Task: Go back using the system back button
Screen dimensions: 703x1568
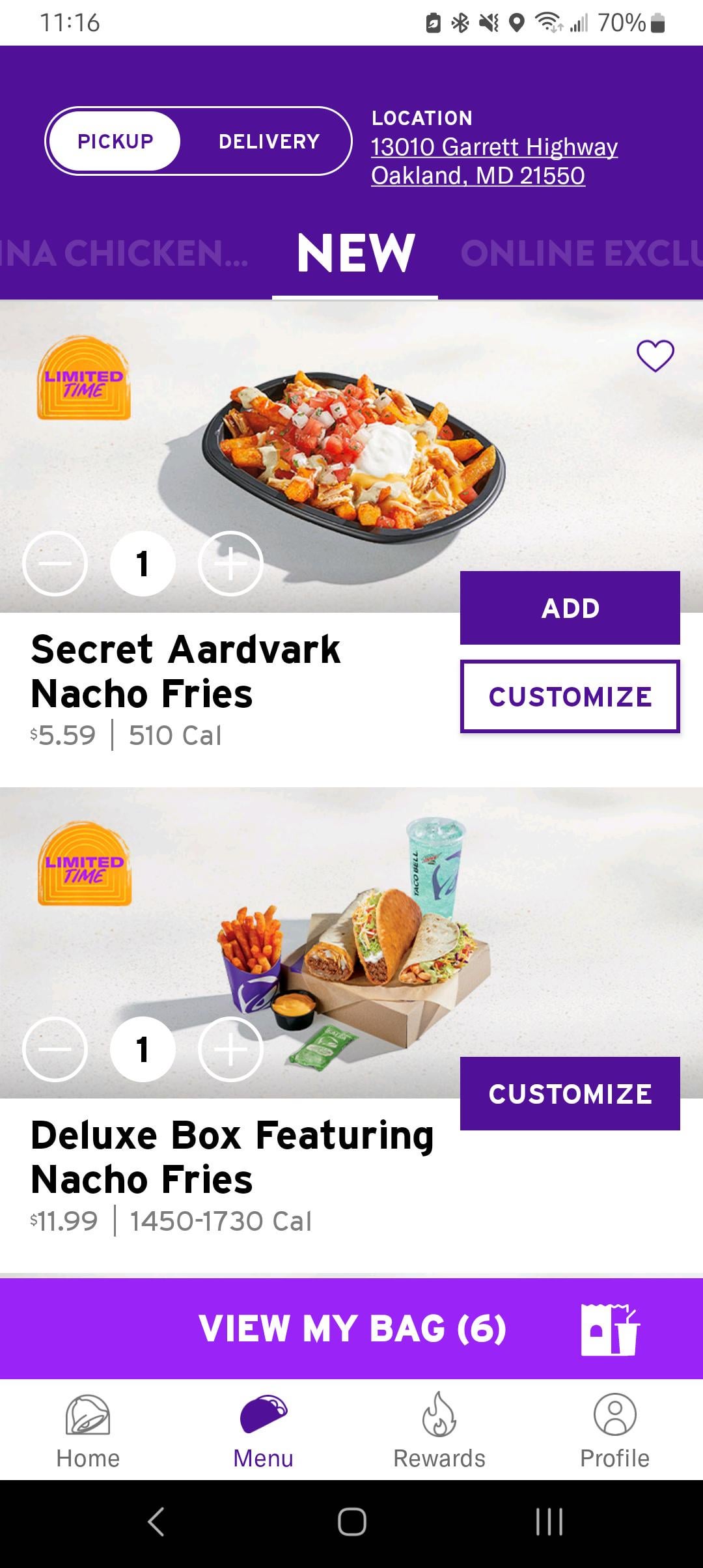Action: click(x=156, y=1522)
